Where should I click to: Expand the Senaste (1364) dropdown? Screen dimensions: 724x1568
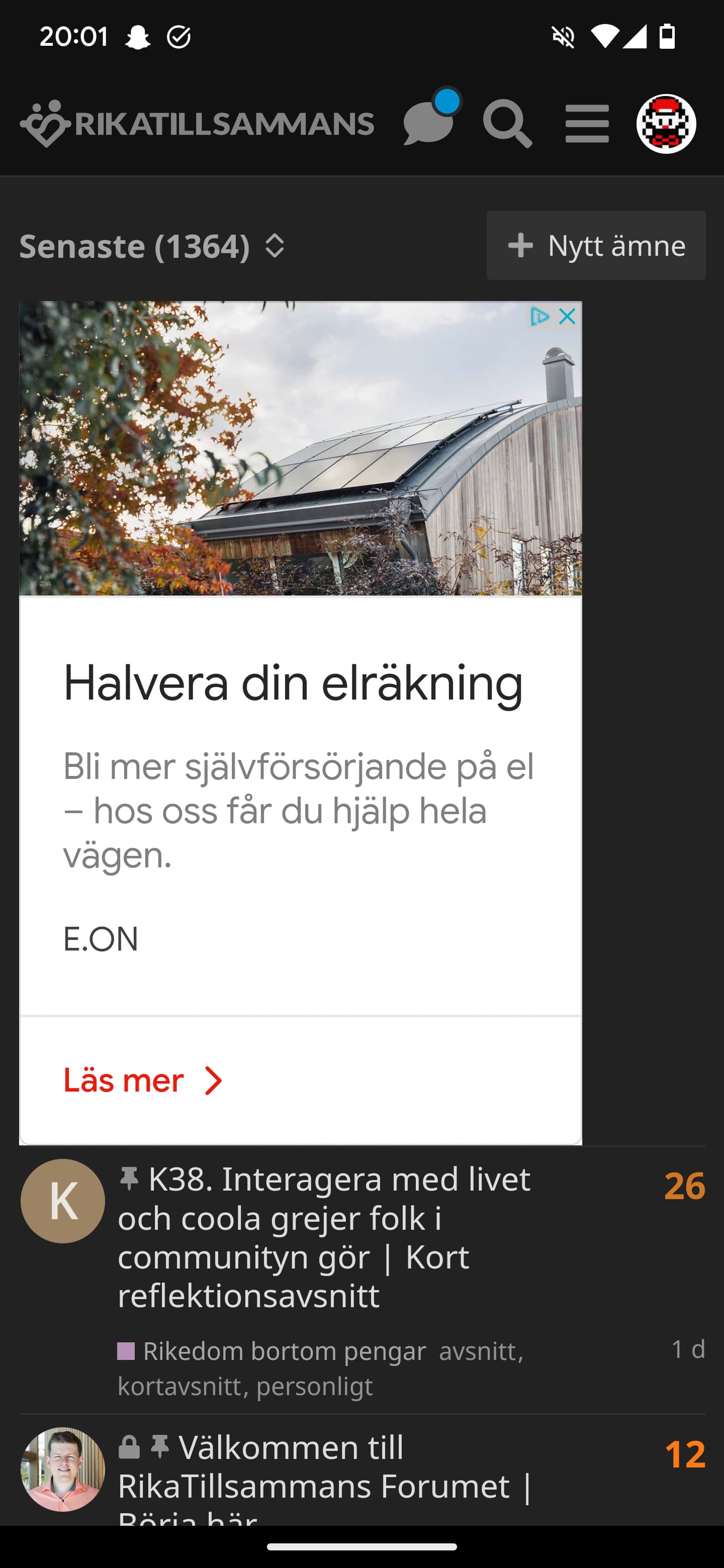(x=152, y=247)
